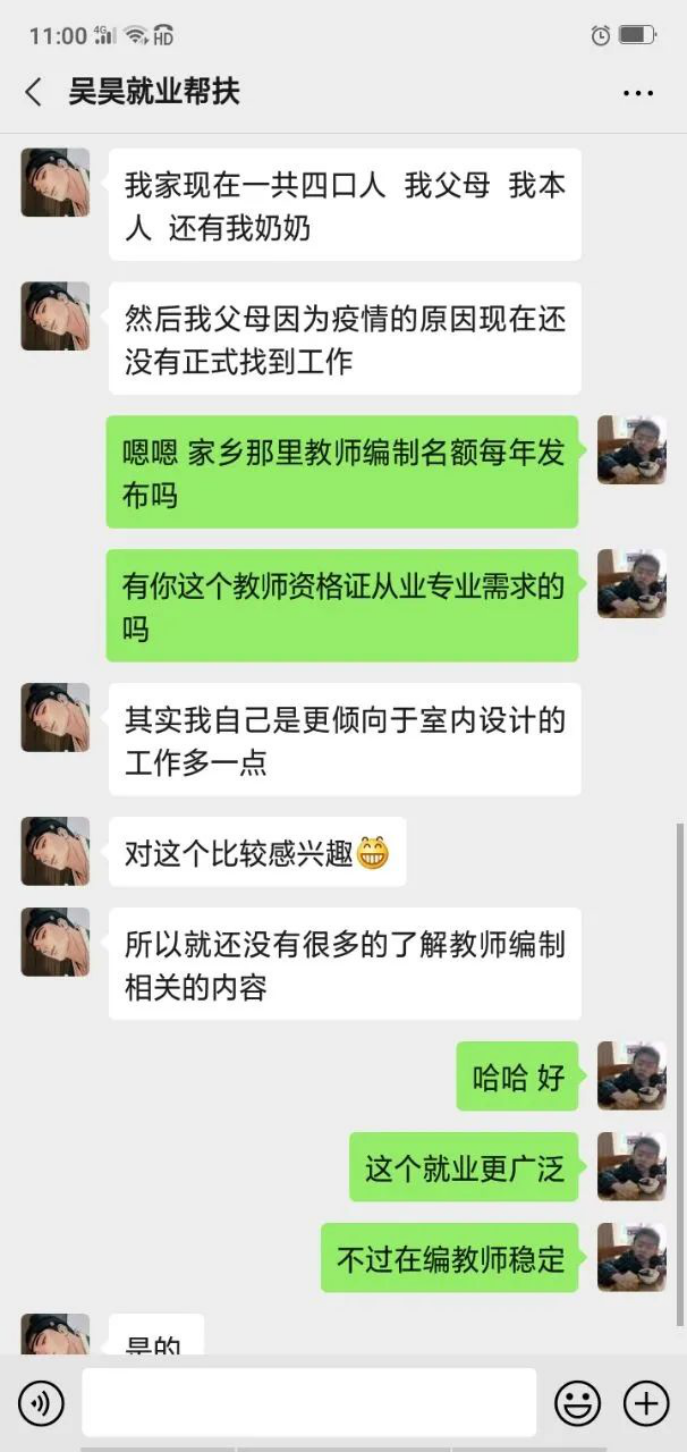Focus the message text field
The image size is (688, 1452).
pos(309,1403)
